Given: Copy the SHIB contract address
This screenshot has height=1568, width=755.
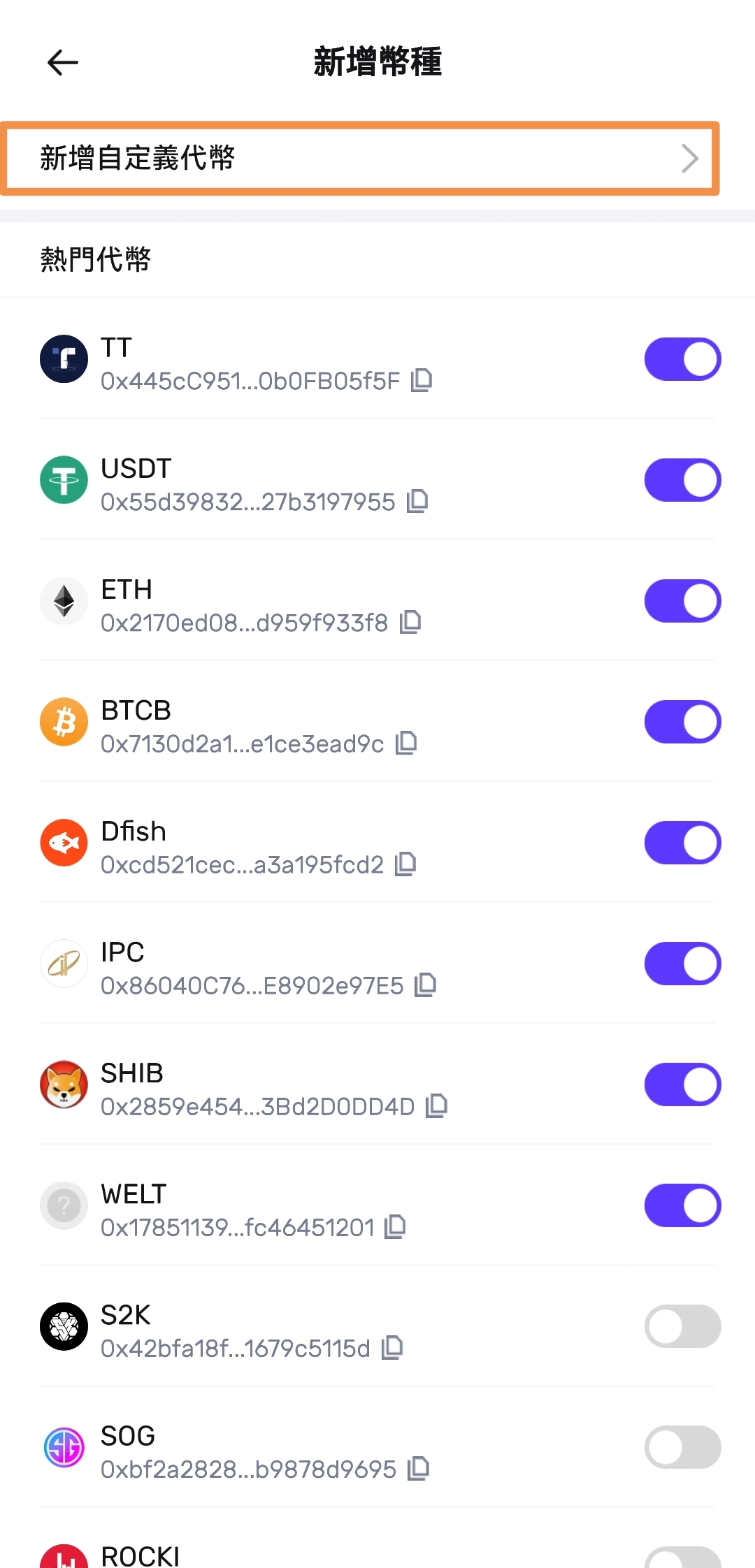Looking at the screenshot, I should point(437,1106).
